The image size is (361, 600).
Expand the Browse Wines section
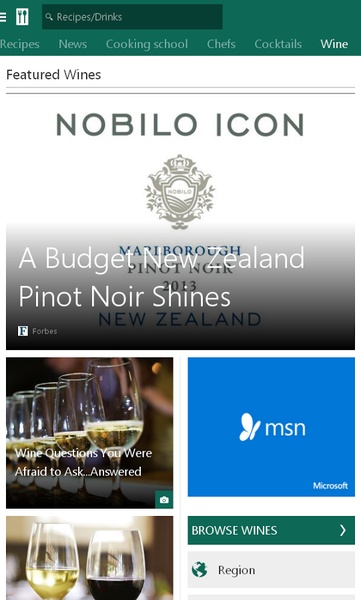271,530
